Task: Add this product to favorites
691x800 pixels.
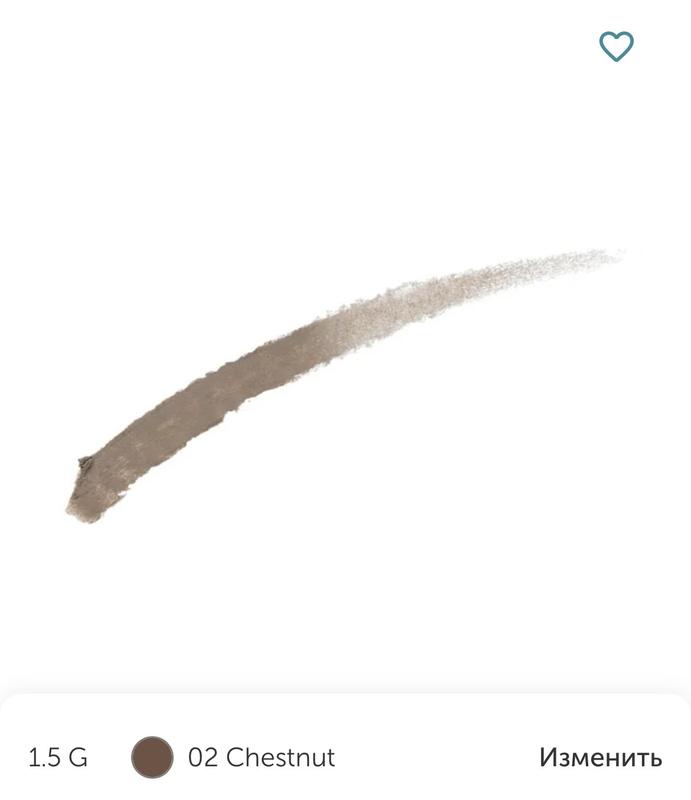Action: (x=616, y=46)
